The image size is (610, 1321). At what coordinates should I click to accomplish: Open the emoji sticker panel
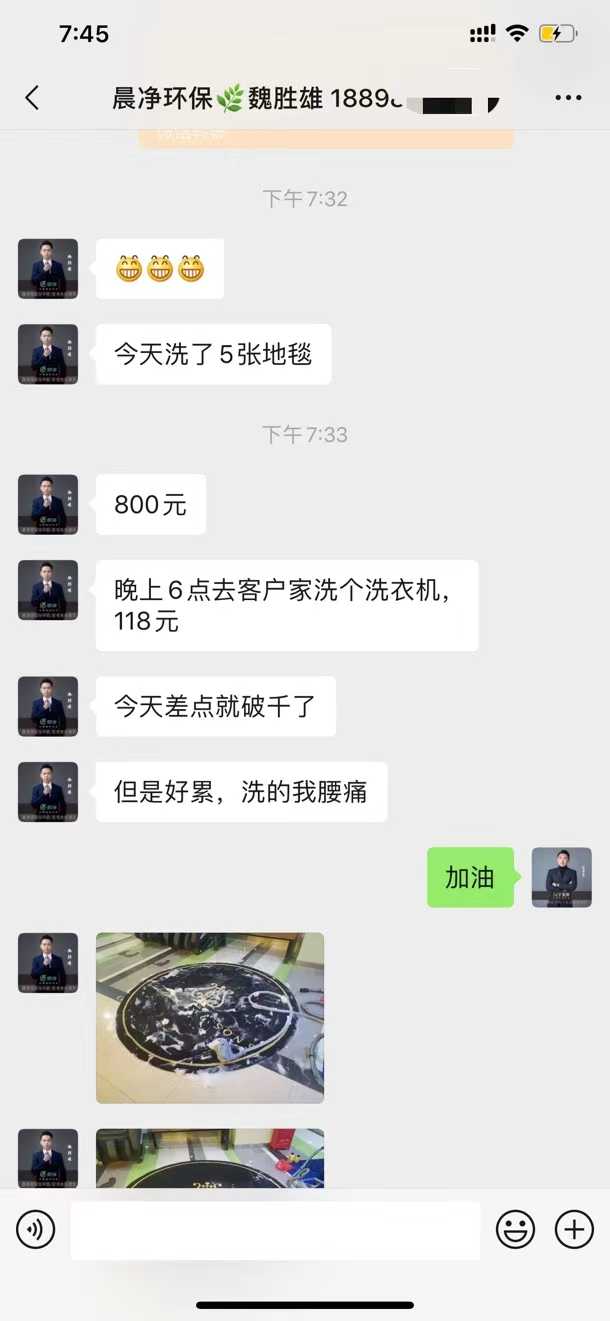[x=516, y=1229]
